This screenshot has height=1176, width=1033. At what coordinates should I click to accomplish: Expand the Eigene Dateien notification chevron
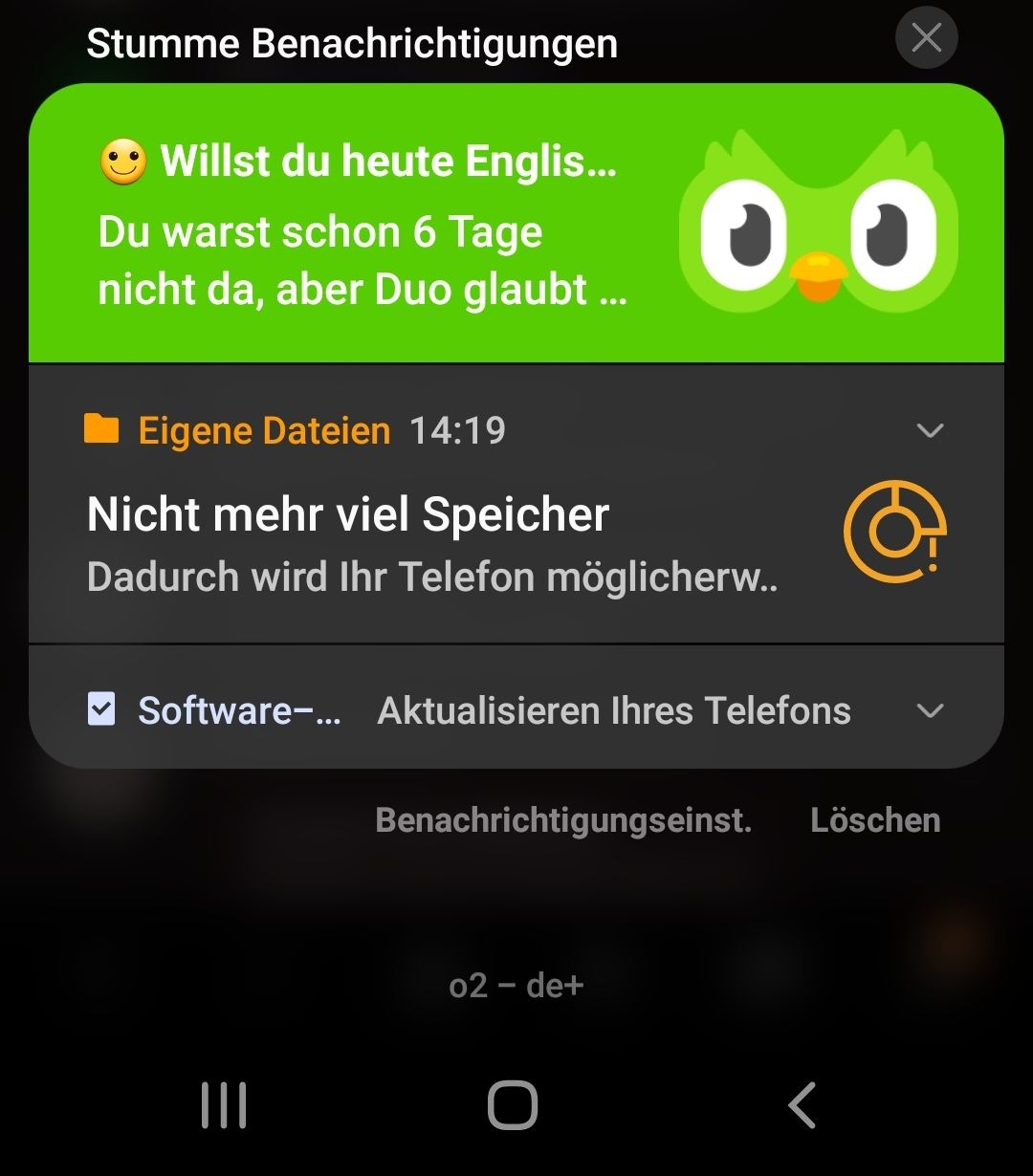(930, 431)
